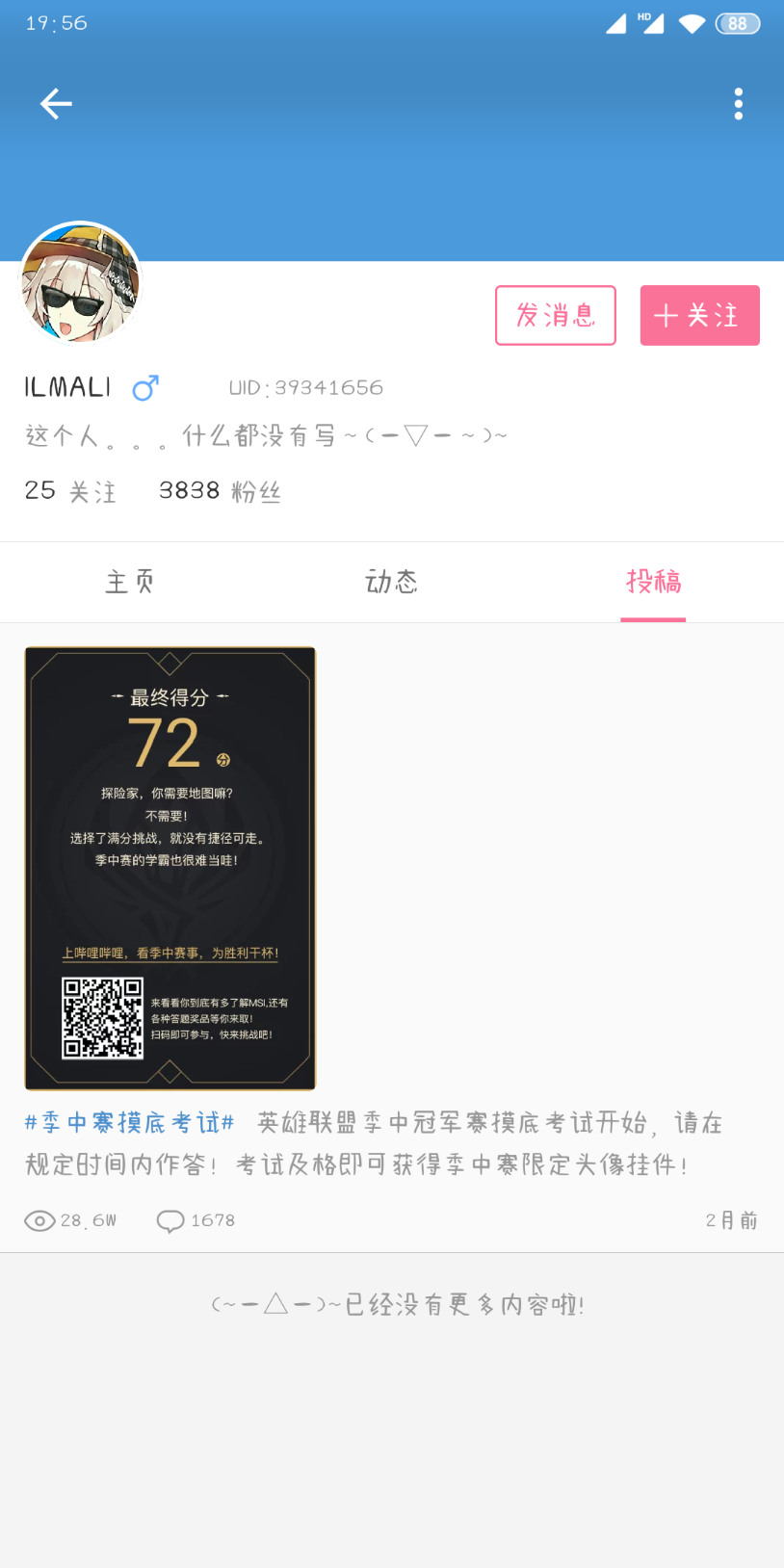Screen dimensions: 784x1568
Task: Open the #季中赛摸底考试# hashtag topic
Action: pos(130,1123)
